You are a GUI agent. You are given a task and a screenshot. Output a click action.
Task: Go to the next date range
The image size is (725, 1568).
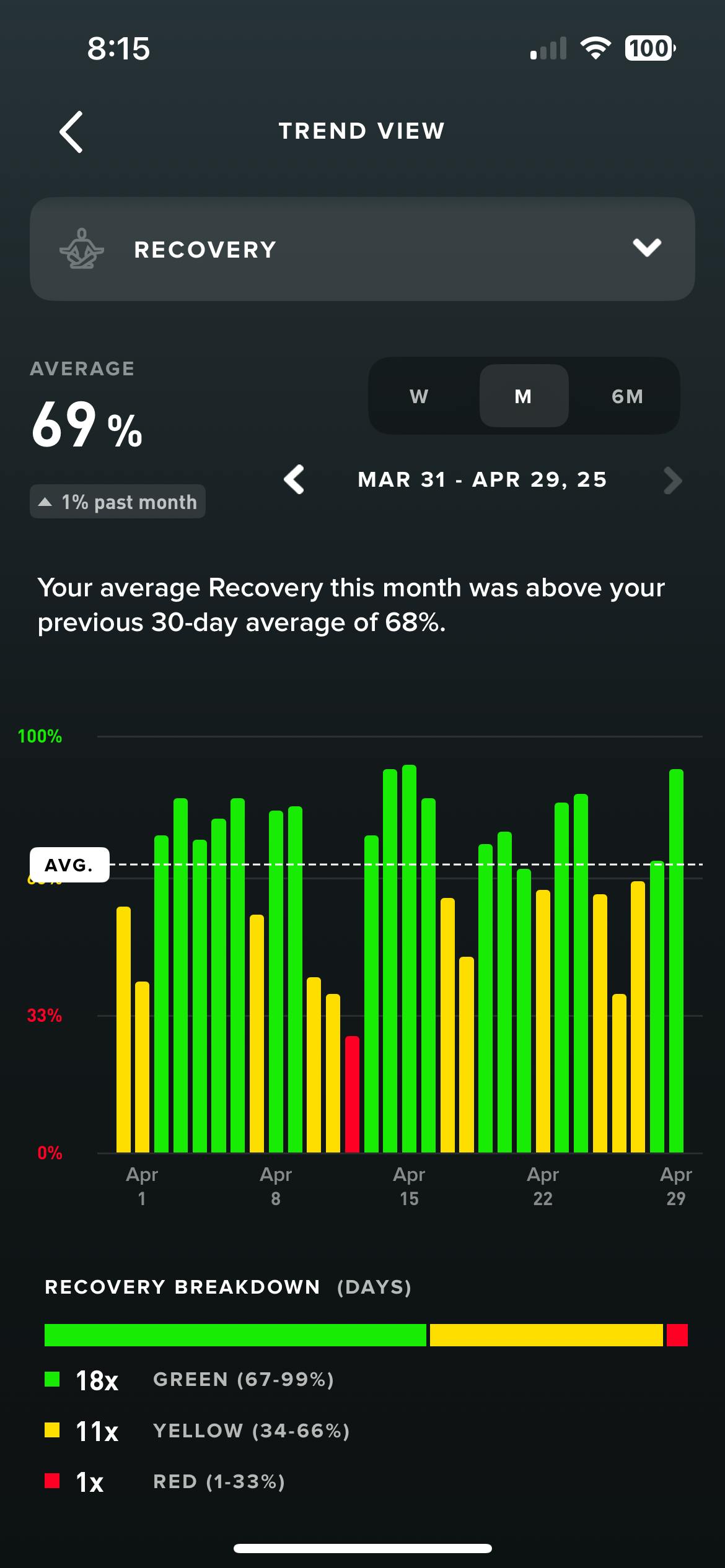pyautogui.click(x=672, y=481)
